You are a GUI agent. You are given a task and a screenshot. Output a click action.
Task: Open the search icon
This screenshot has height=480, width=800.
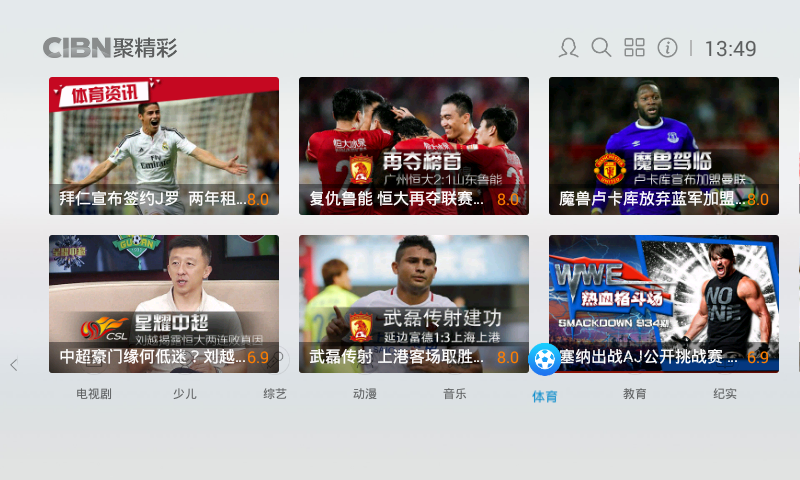click(601, 48)
